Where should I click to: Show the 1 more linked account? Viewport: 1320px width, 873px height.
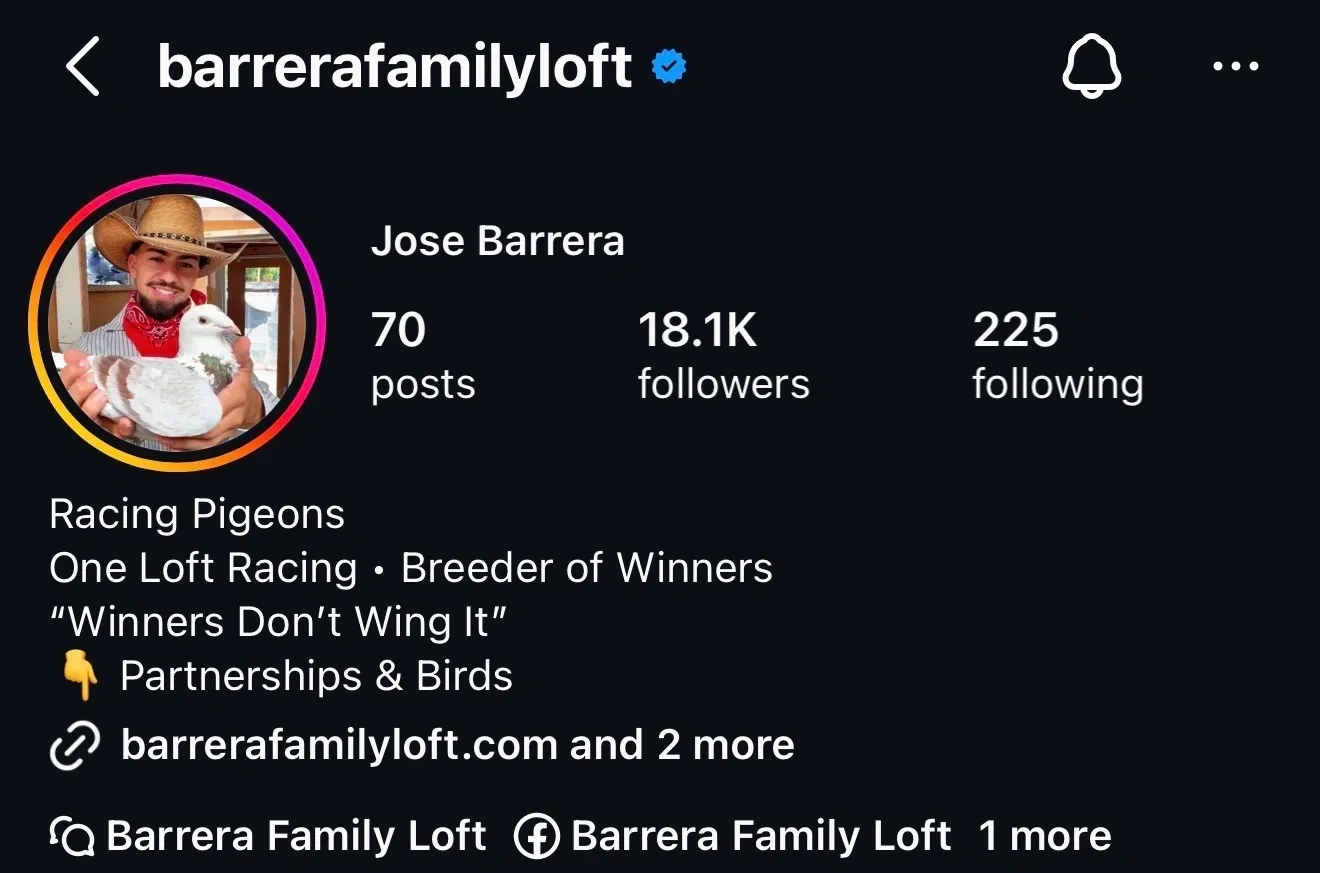(x=1045, y=836)
